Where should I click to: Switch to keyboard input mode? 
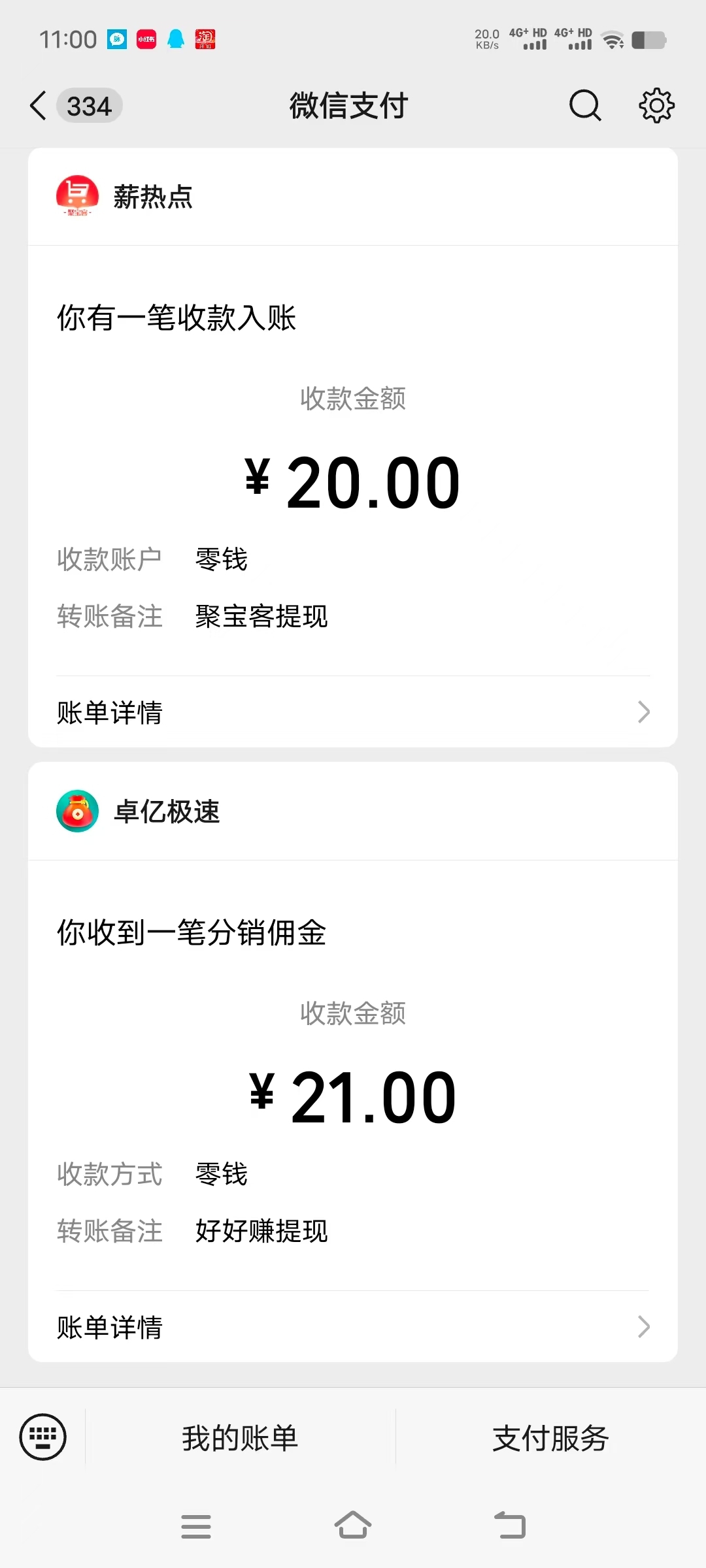click(43, 1437)
